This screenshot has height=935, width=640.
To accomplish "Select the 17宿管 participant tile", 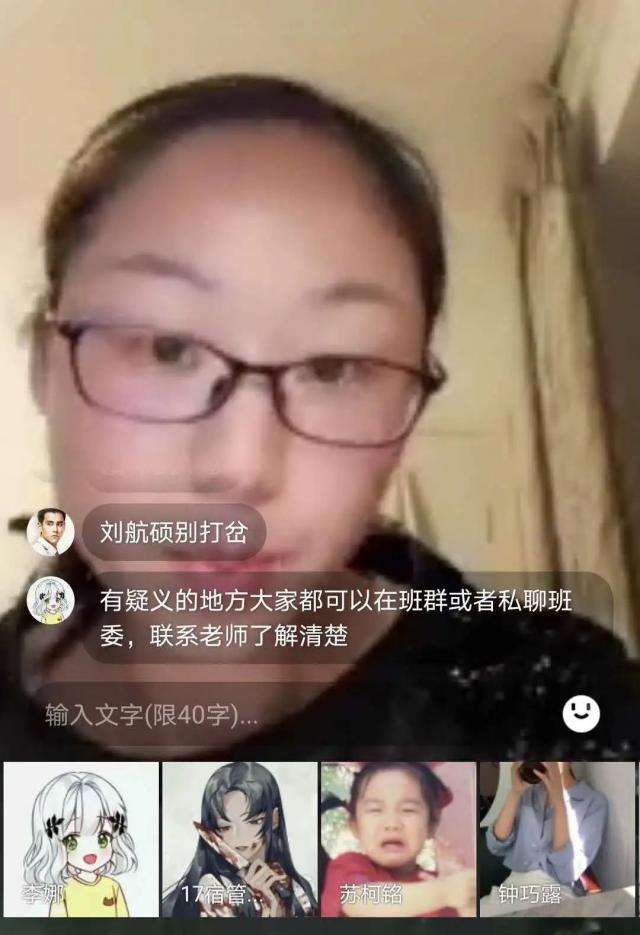I will 239,839.
